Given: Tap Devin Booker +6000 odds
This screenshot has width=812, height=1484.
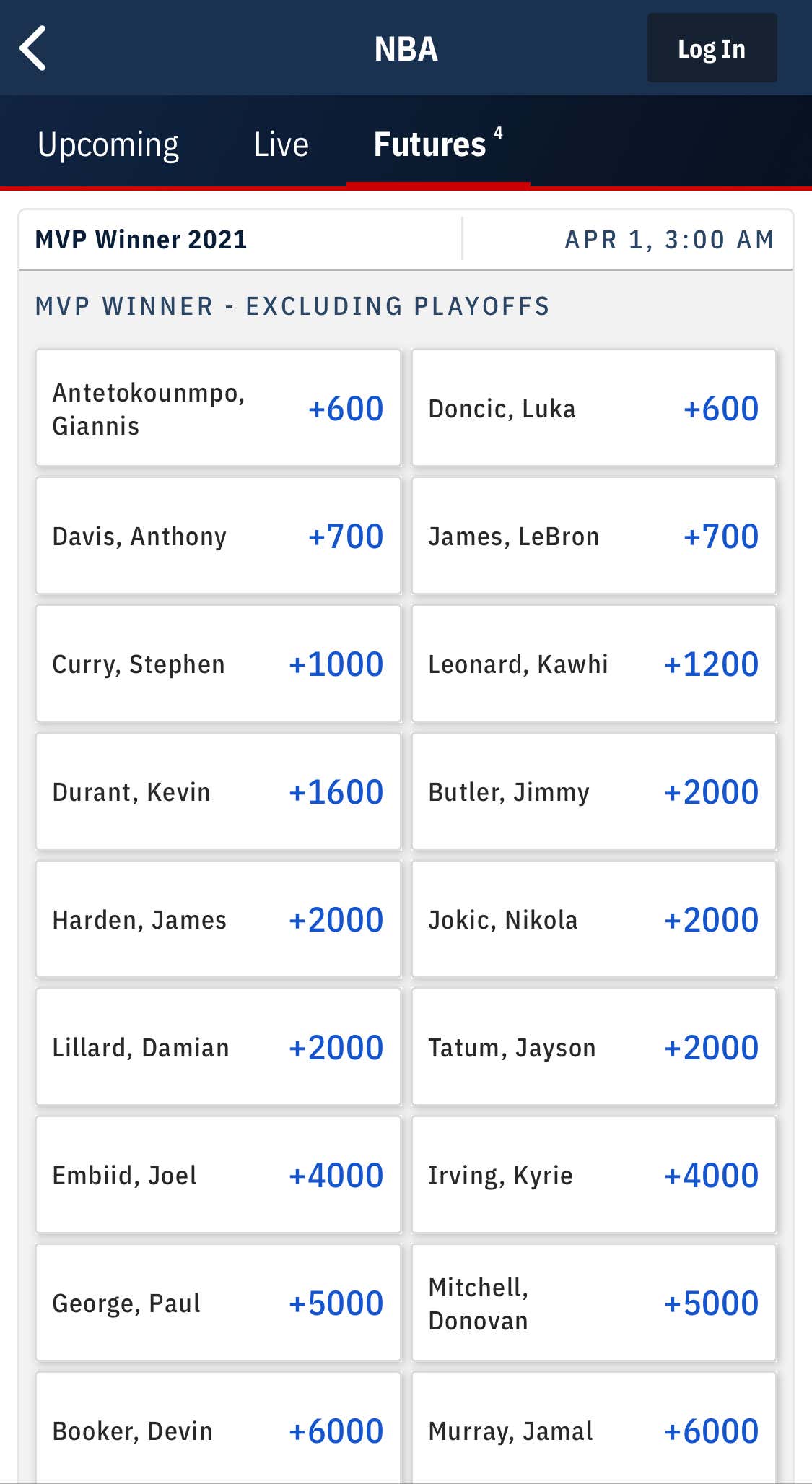Looking at the screenshot, I should click(x=218, y=1430).
